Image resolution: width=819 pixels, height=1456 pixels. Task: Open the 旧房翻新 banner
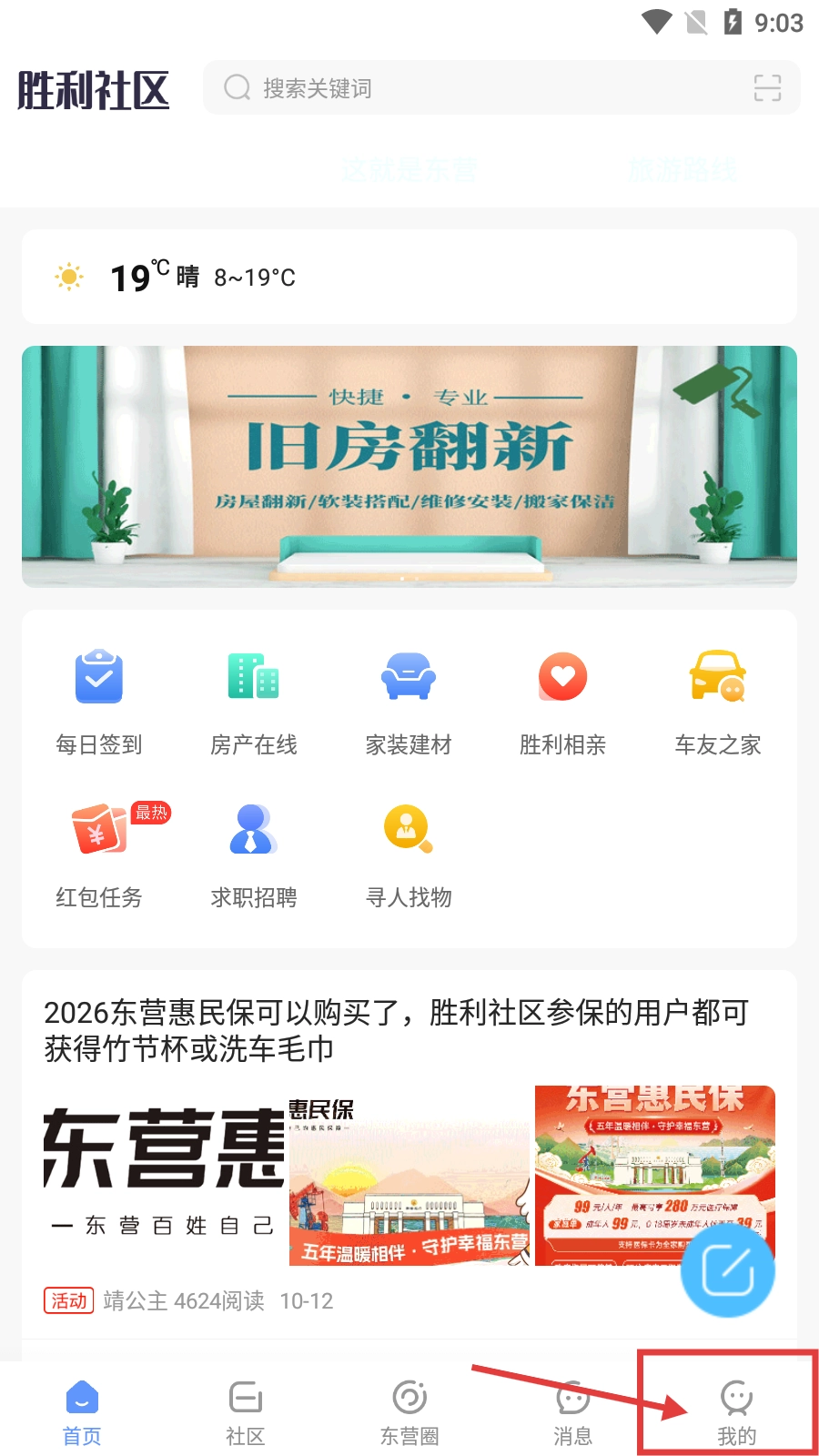click(409, 466)
